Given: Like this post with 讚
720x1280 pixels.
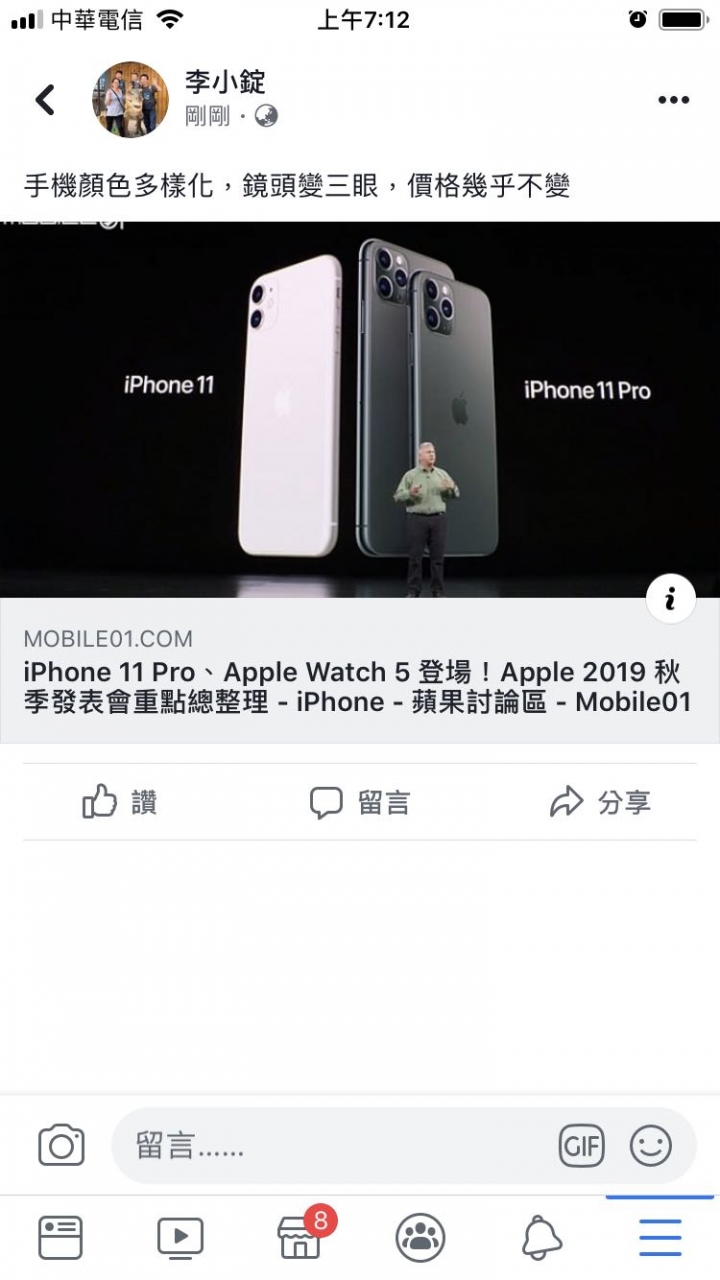Looking at the screenshot, I should (120, 802).
